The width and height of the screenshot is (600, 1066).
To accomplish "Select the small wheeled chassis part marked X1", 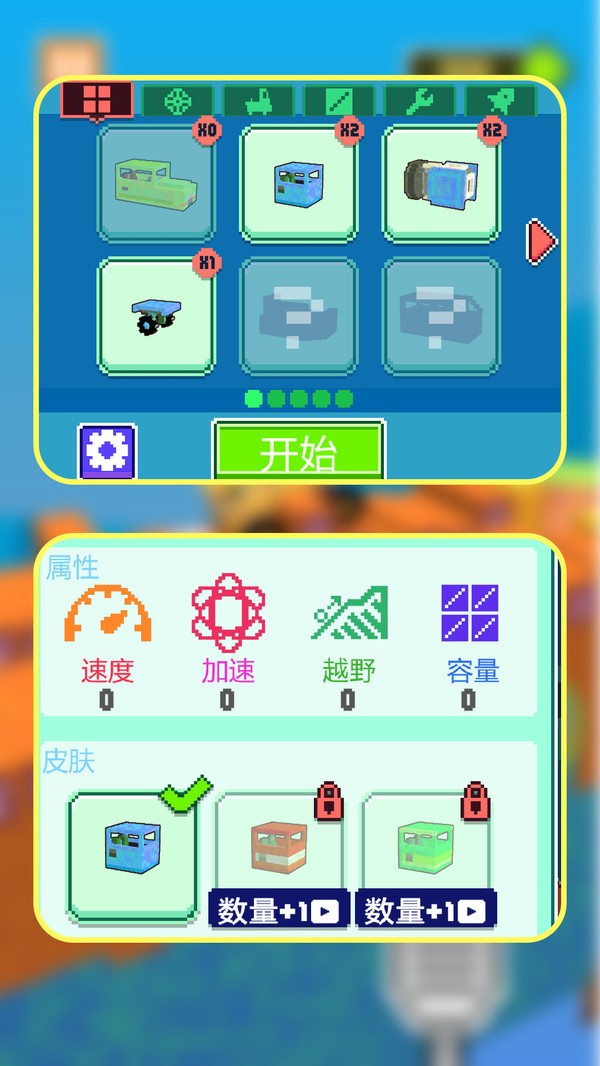I will 155,316.
